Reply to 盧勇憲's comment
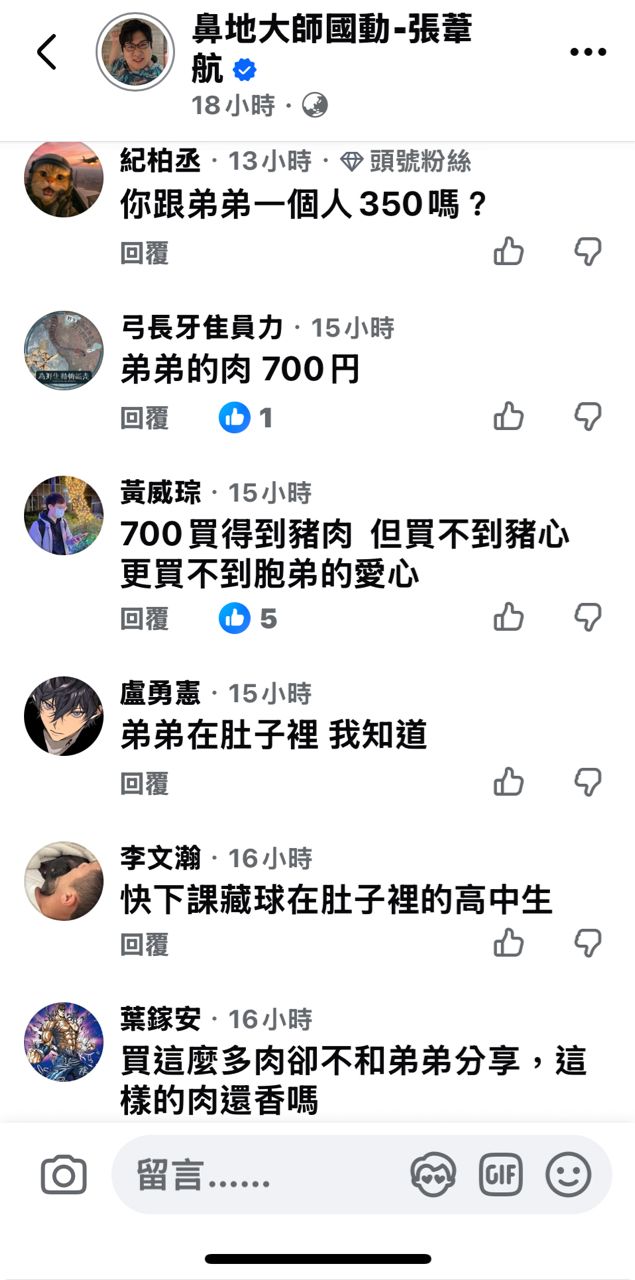This screenshot has width=635, height=1280. coord(145,783)
